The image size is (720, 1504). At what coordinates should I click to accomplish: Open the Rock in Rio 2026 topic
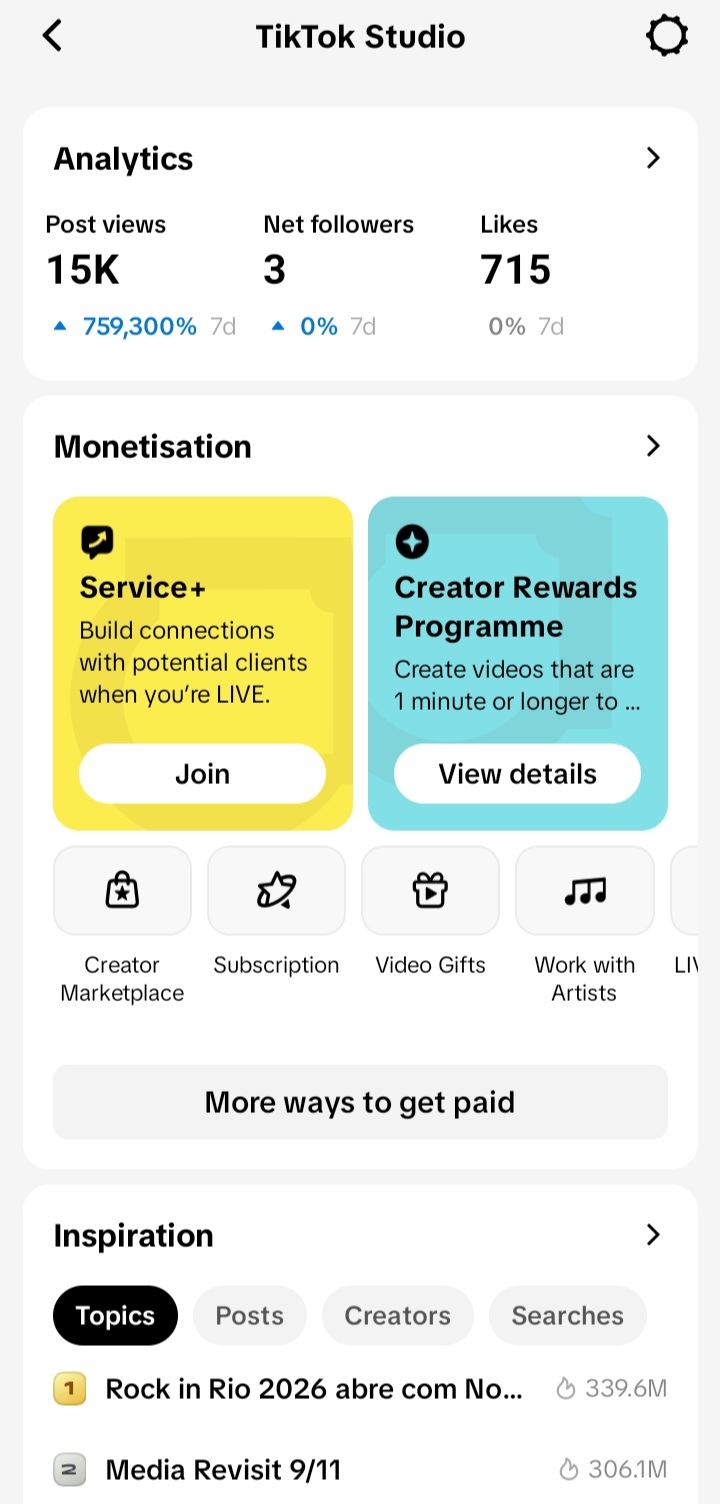(360, 1389)
